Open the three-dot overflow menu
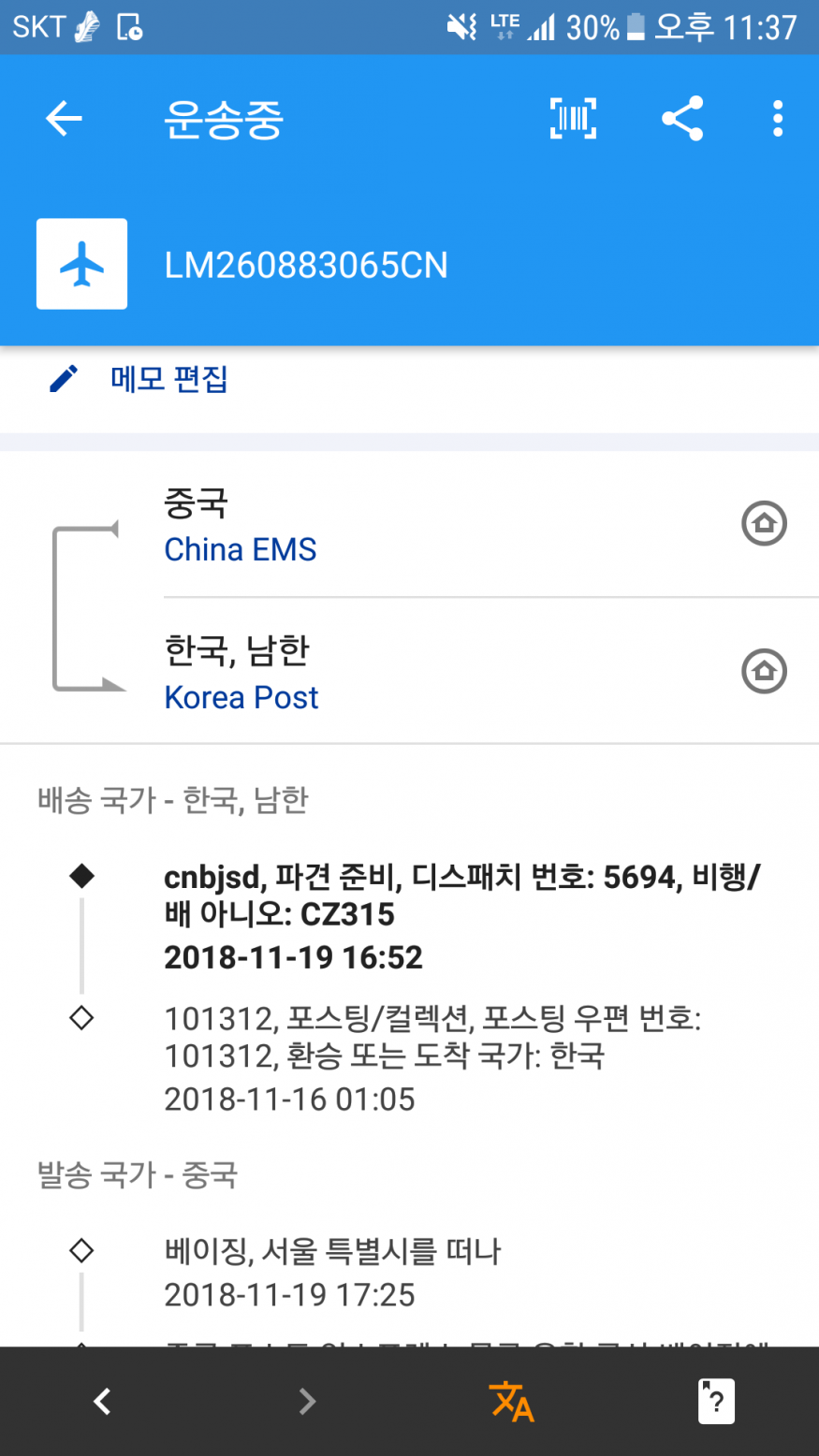Image resolution: width=819 pixels, height=1456 pixels. tap(778, 119)
